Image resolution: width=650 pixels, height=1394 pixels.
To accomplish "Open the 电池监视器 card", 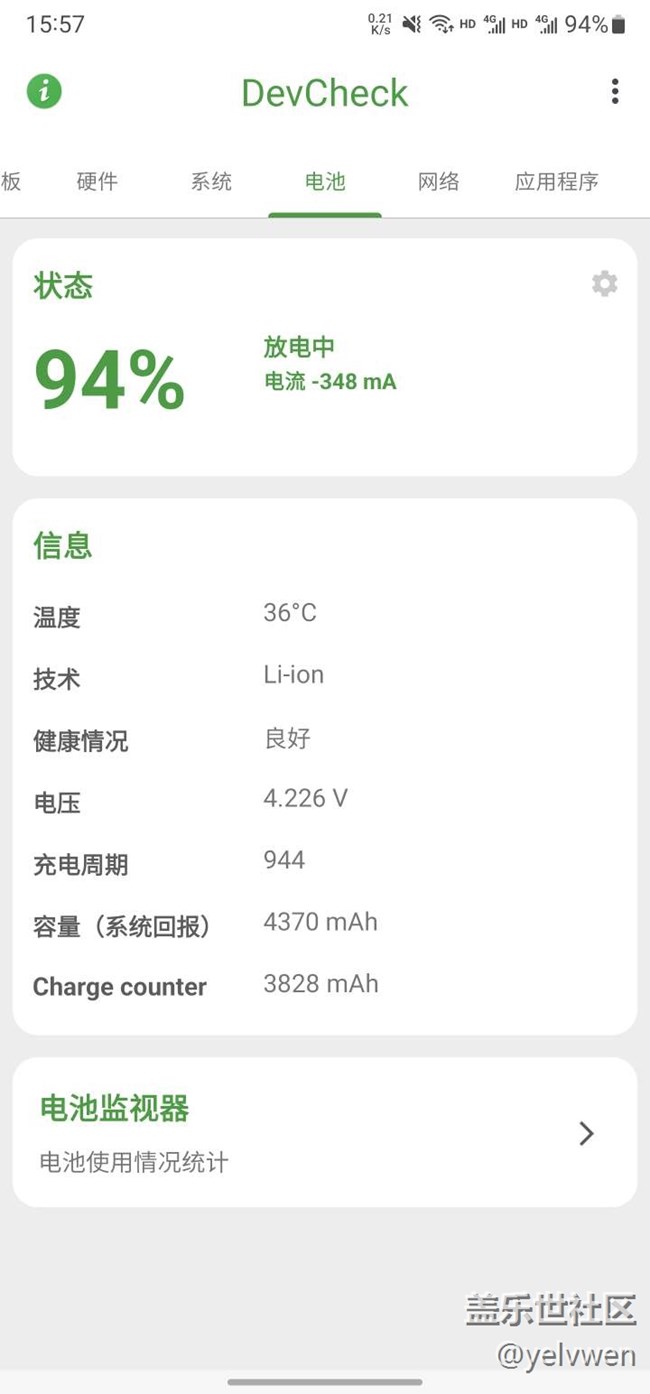I will (325, 1133).
